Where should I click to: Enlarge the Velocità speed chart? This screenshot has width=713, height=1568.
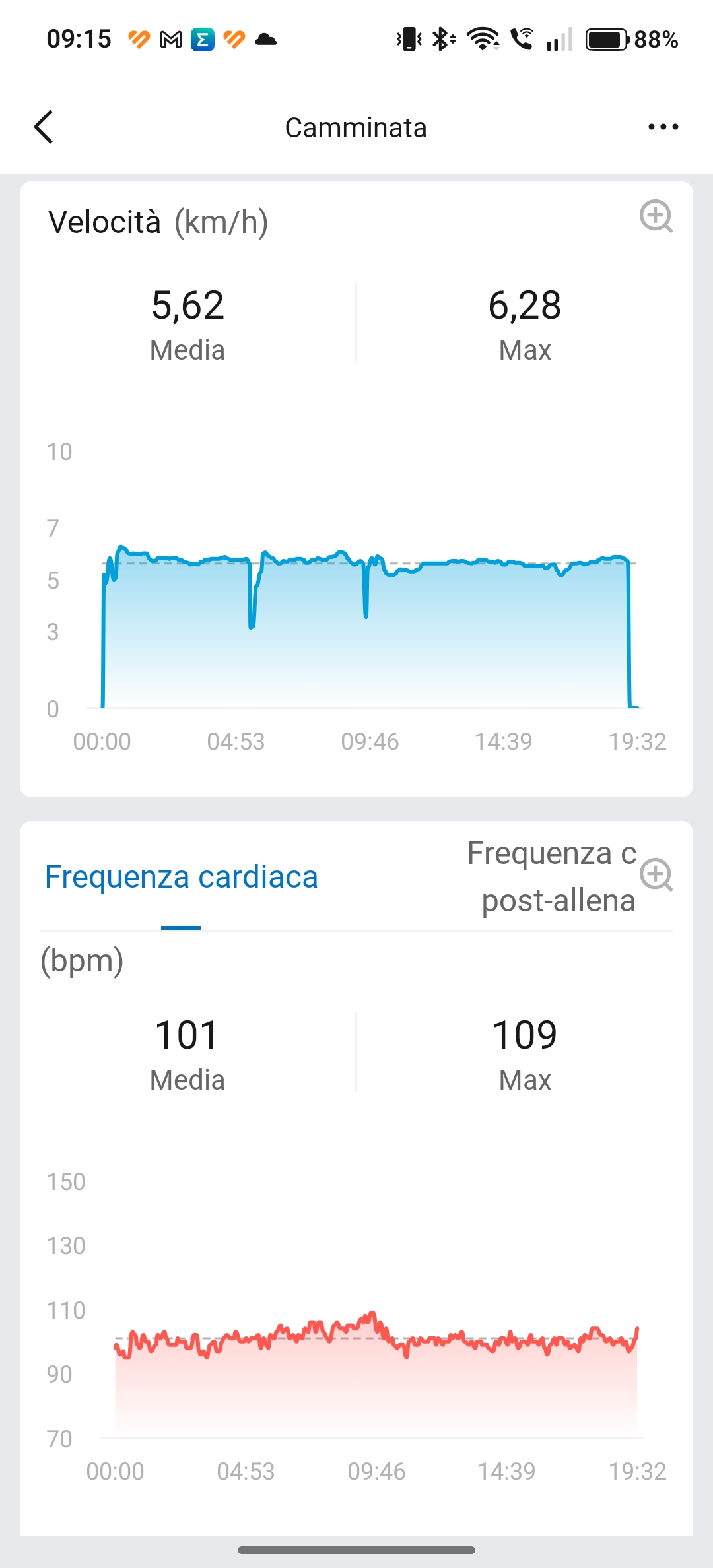[656, 216]
